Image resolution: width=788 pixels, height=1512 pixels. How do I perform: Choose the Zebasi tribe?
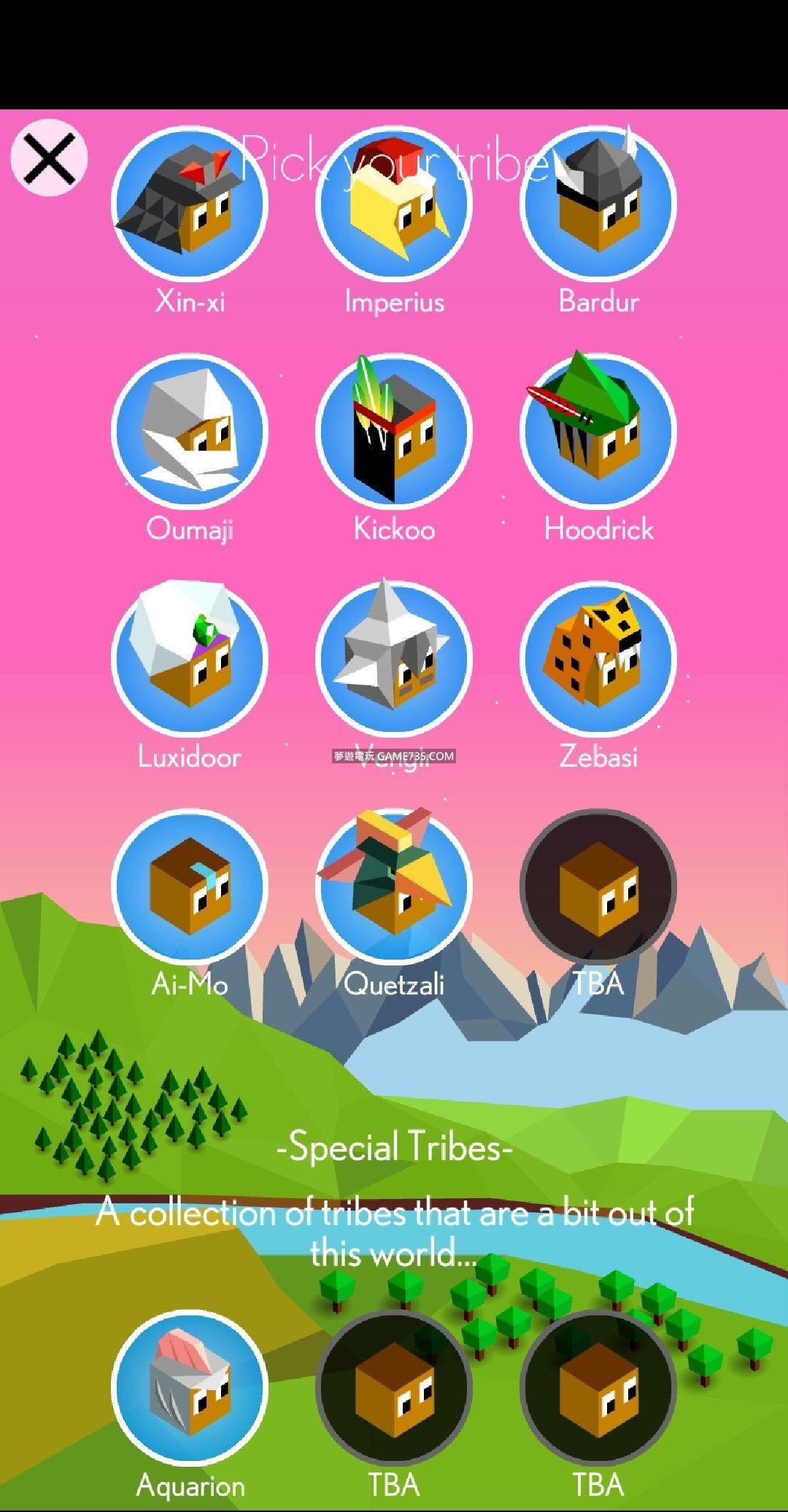(x=598, y=660)
